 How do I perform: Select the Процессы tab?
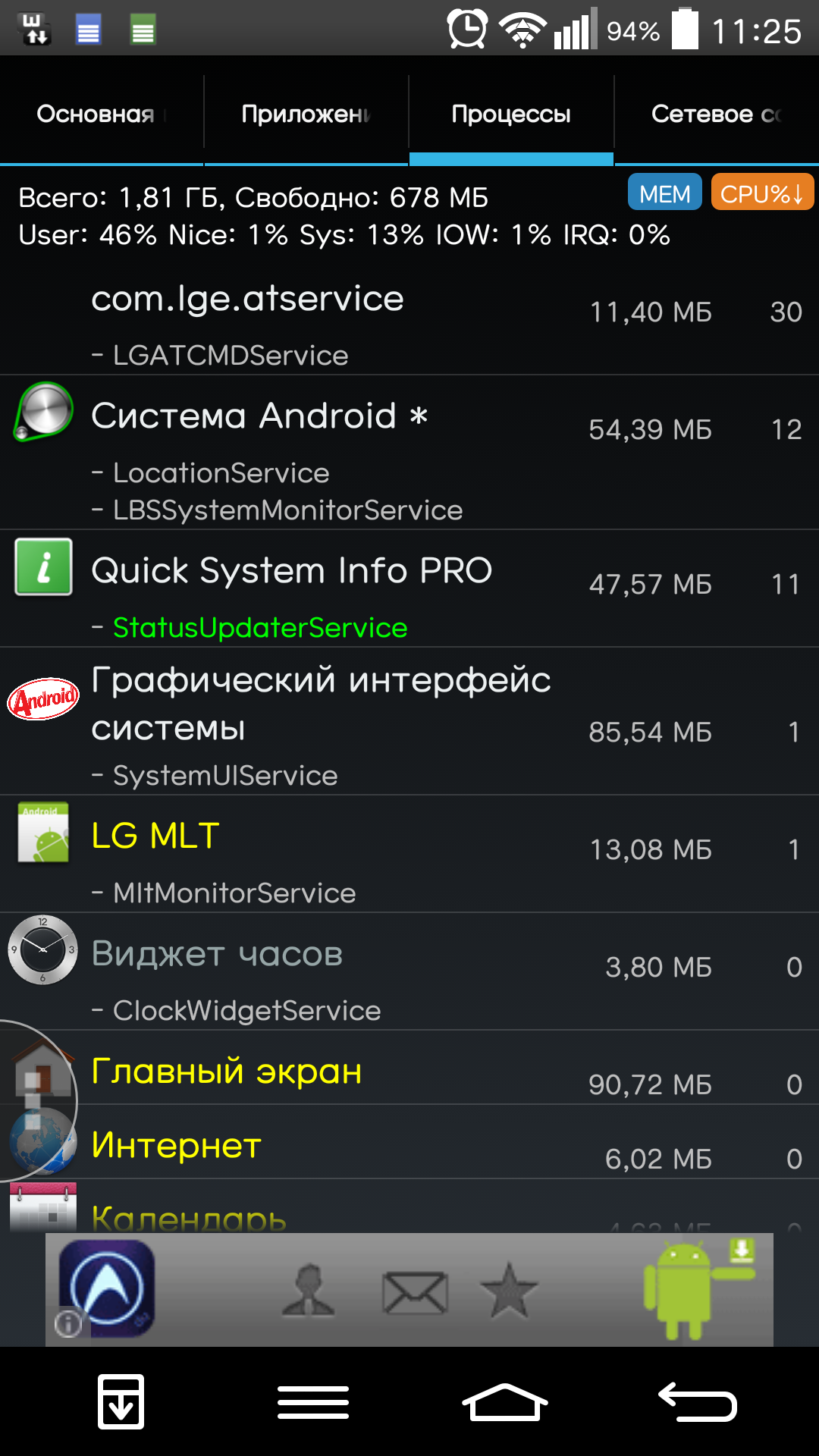tap(511, 114)
